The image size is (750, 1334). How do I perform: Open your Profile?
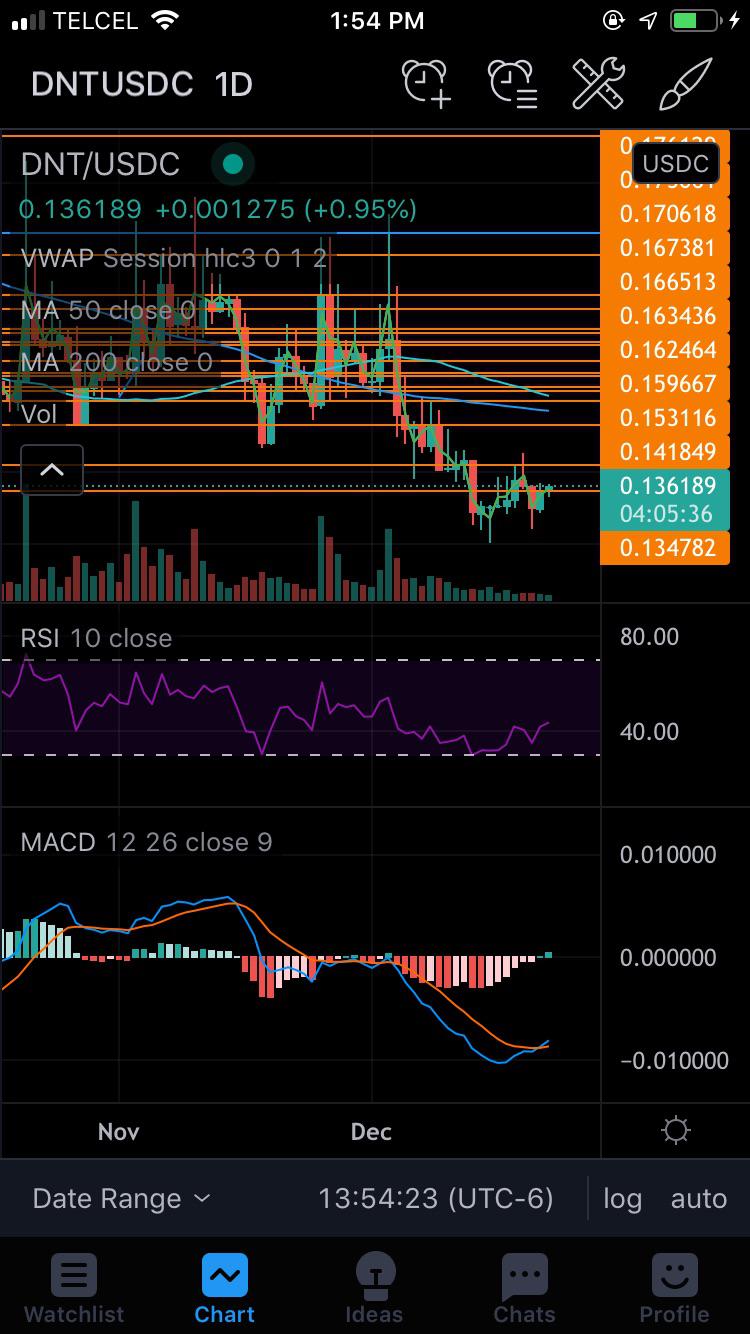pyautogui.click(x=673, y=1288)
